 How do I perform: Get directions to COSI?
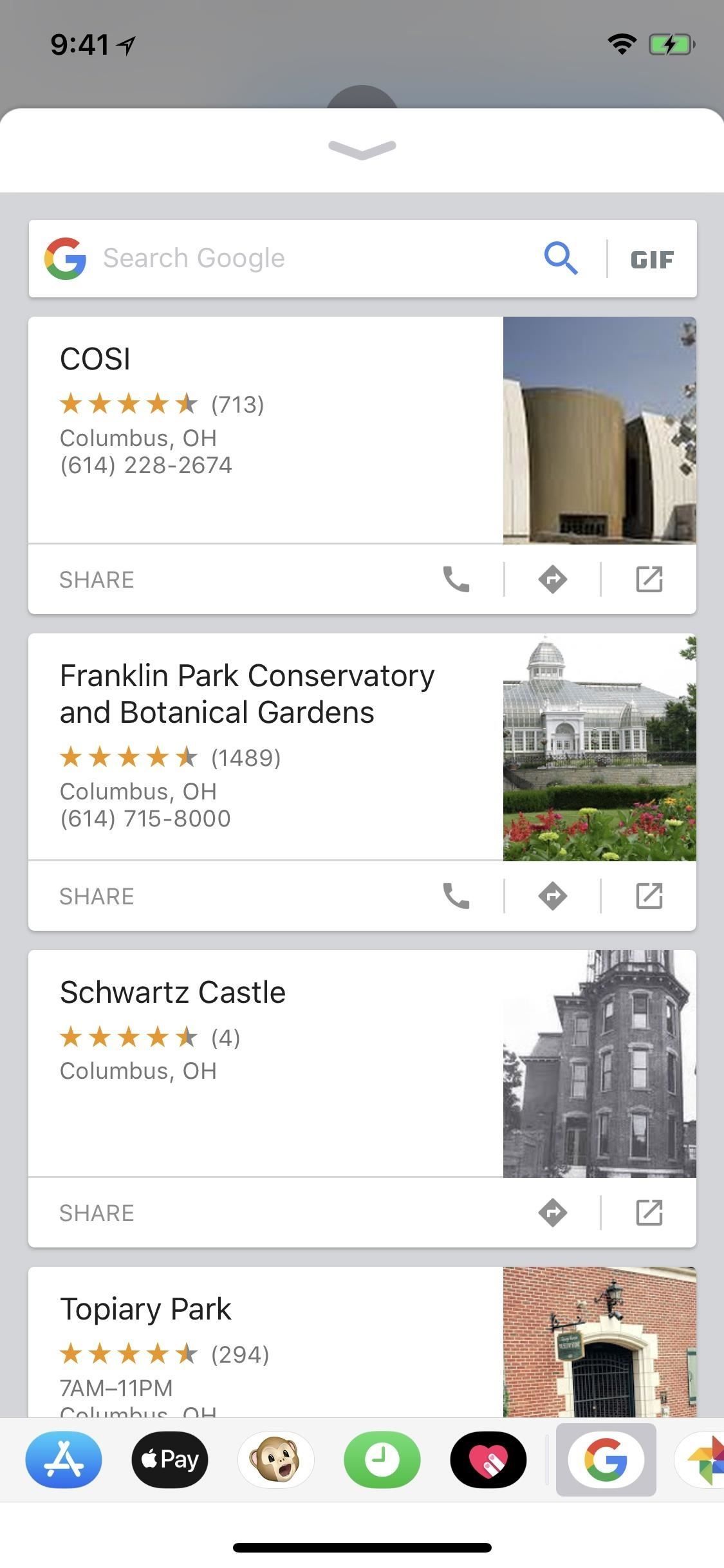(x=552, y=579)
